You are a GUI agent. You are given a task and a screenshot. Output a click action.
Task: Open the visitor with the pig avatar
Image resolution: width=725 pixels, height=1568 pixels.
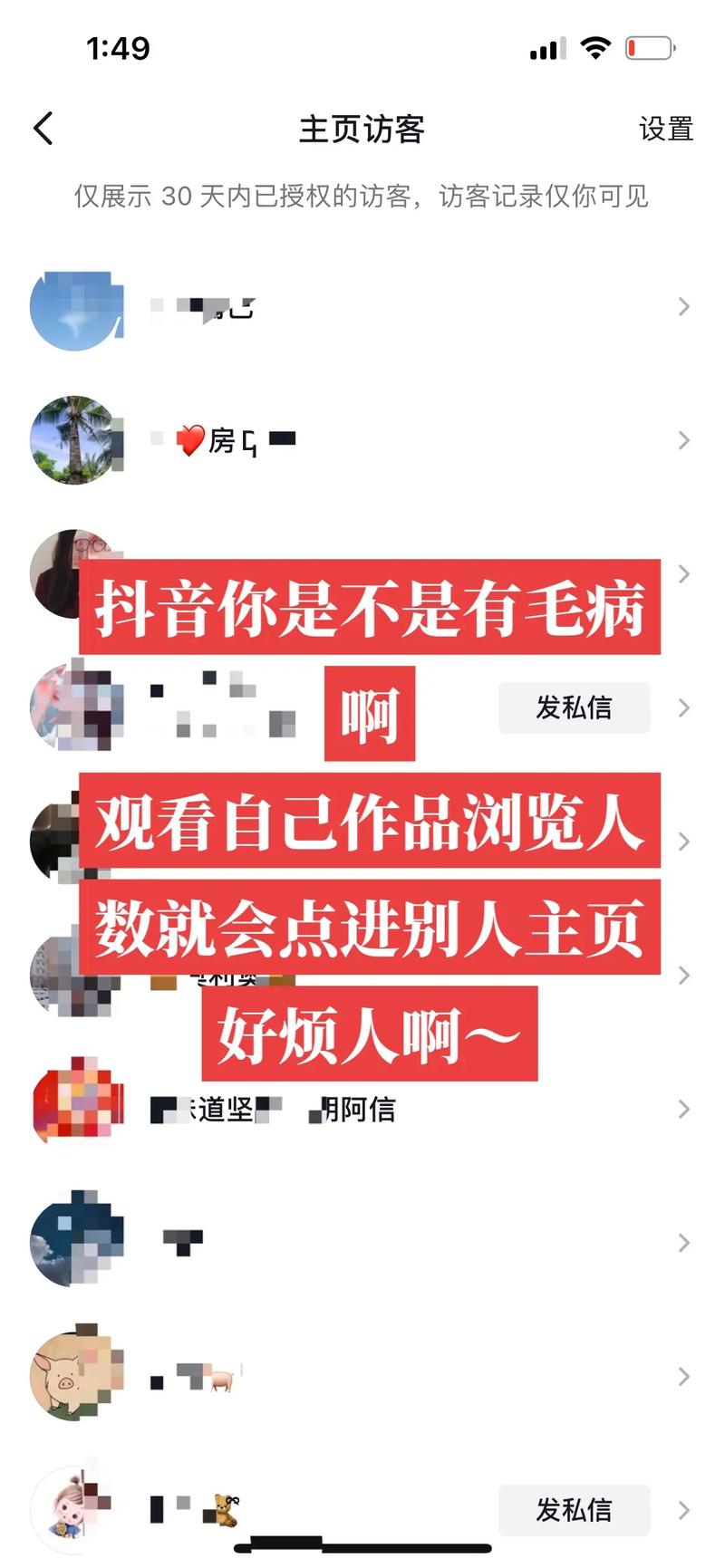[x=362, y=1377]
